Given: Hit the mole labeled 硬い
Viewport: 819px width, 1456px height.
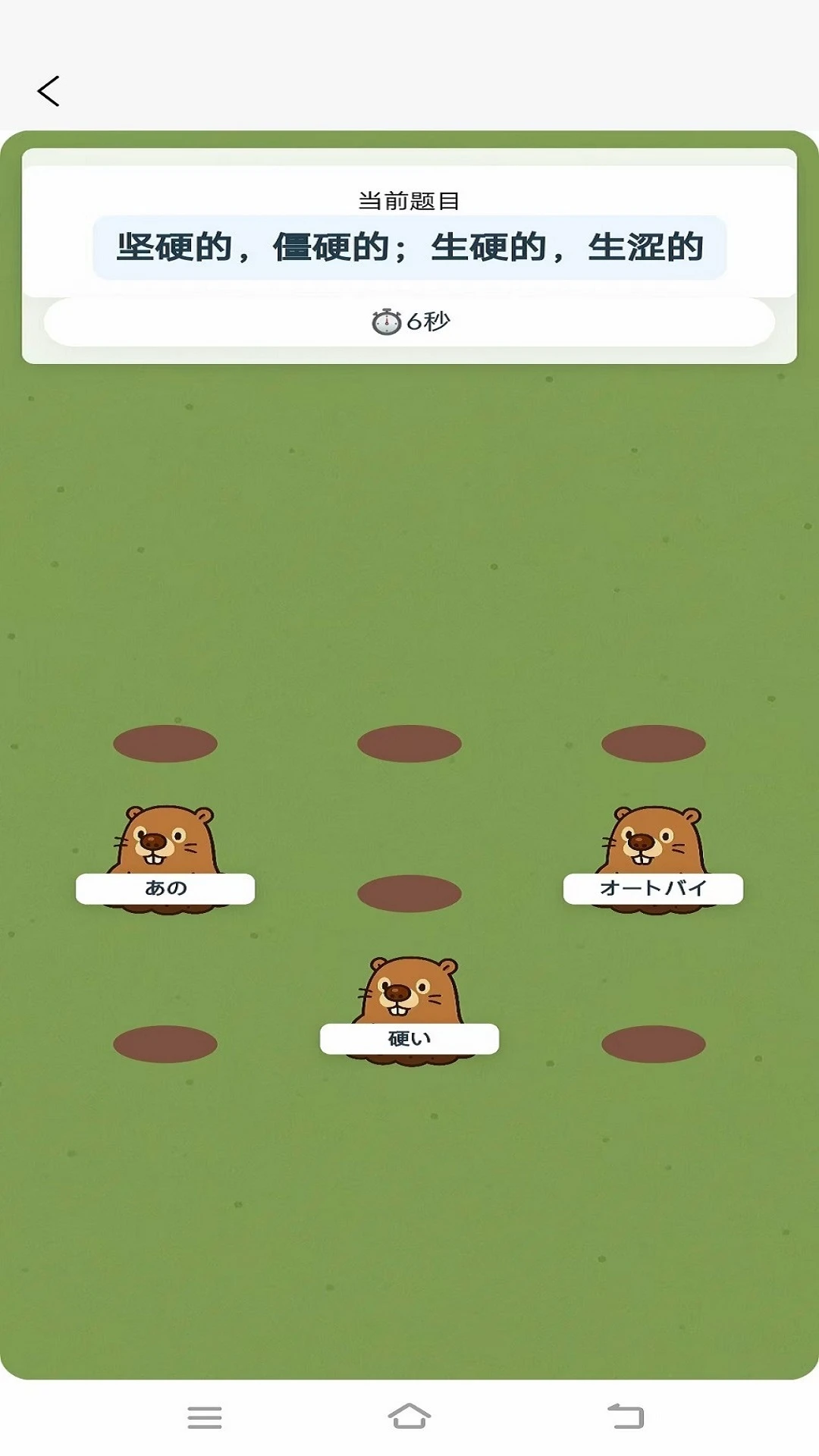Looking at the screenshot, I should click(x=409, y=1010).
